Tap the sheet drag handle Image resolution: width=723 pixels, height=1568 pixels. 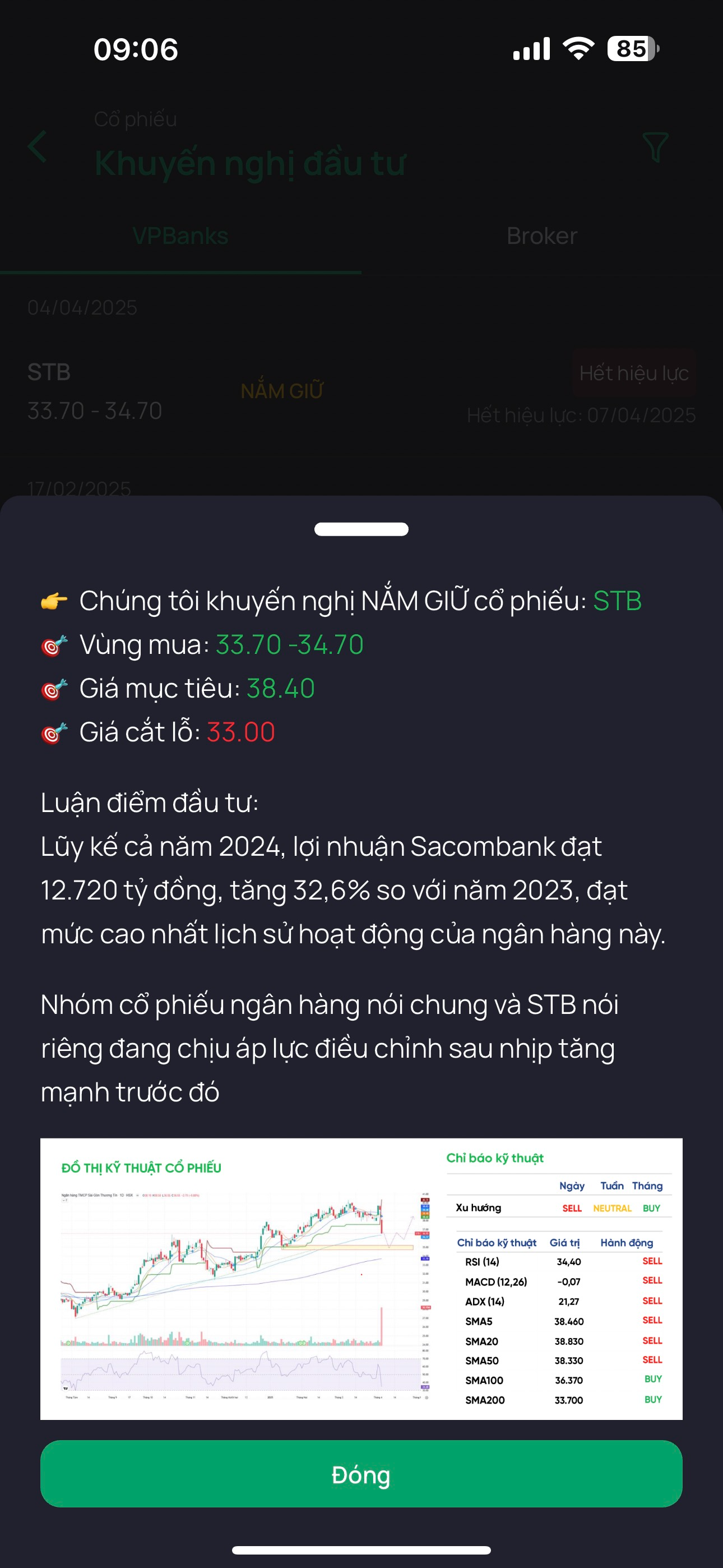[361, 529]
